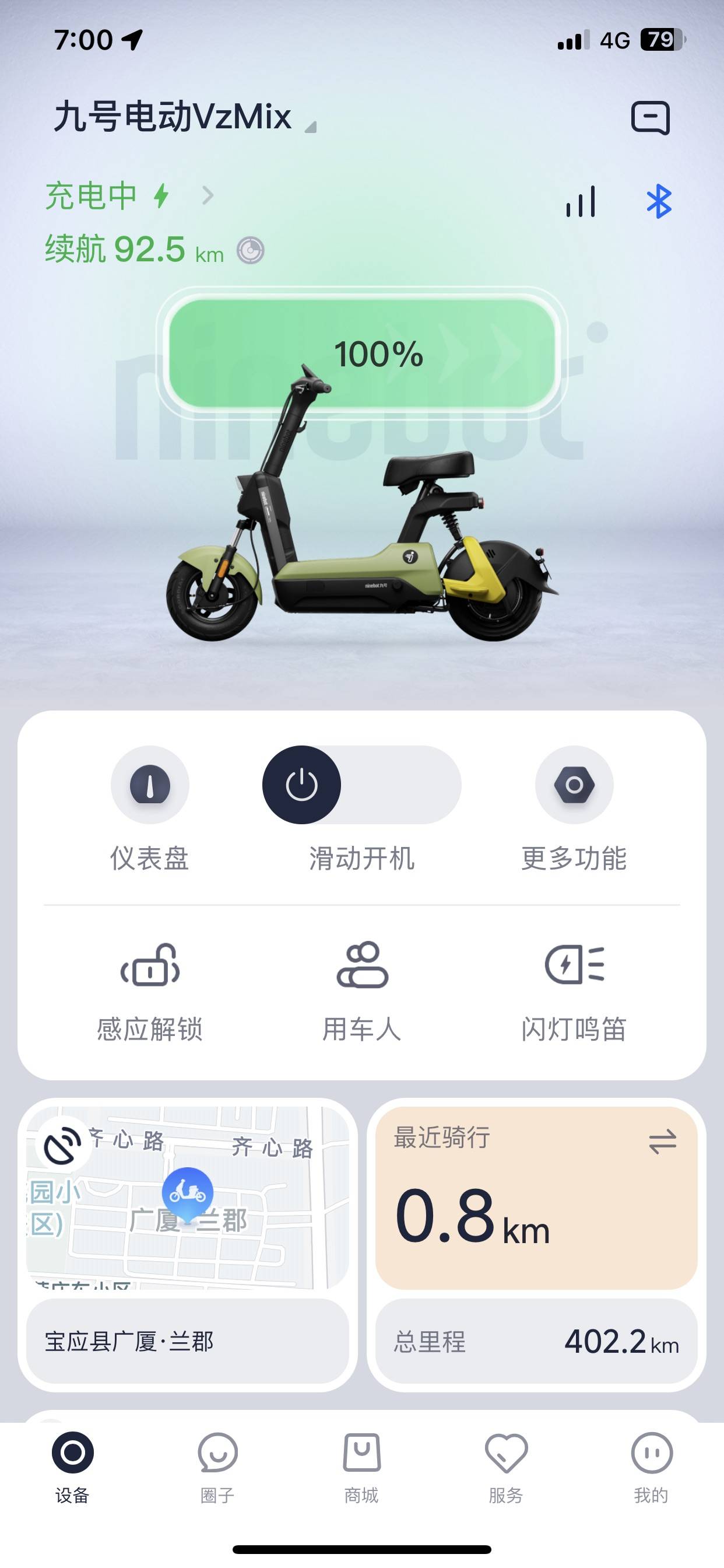Expand the 九号电动VzMix vehicle selector
The image size is (724, 1568).
coord(182,117)
